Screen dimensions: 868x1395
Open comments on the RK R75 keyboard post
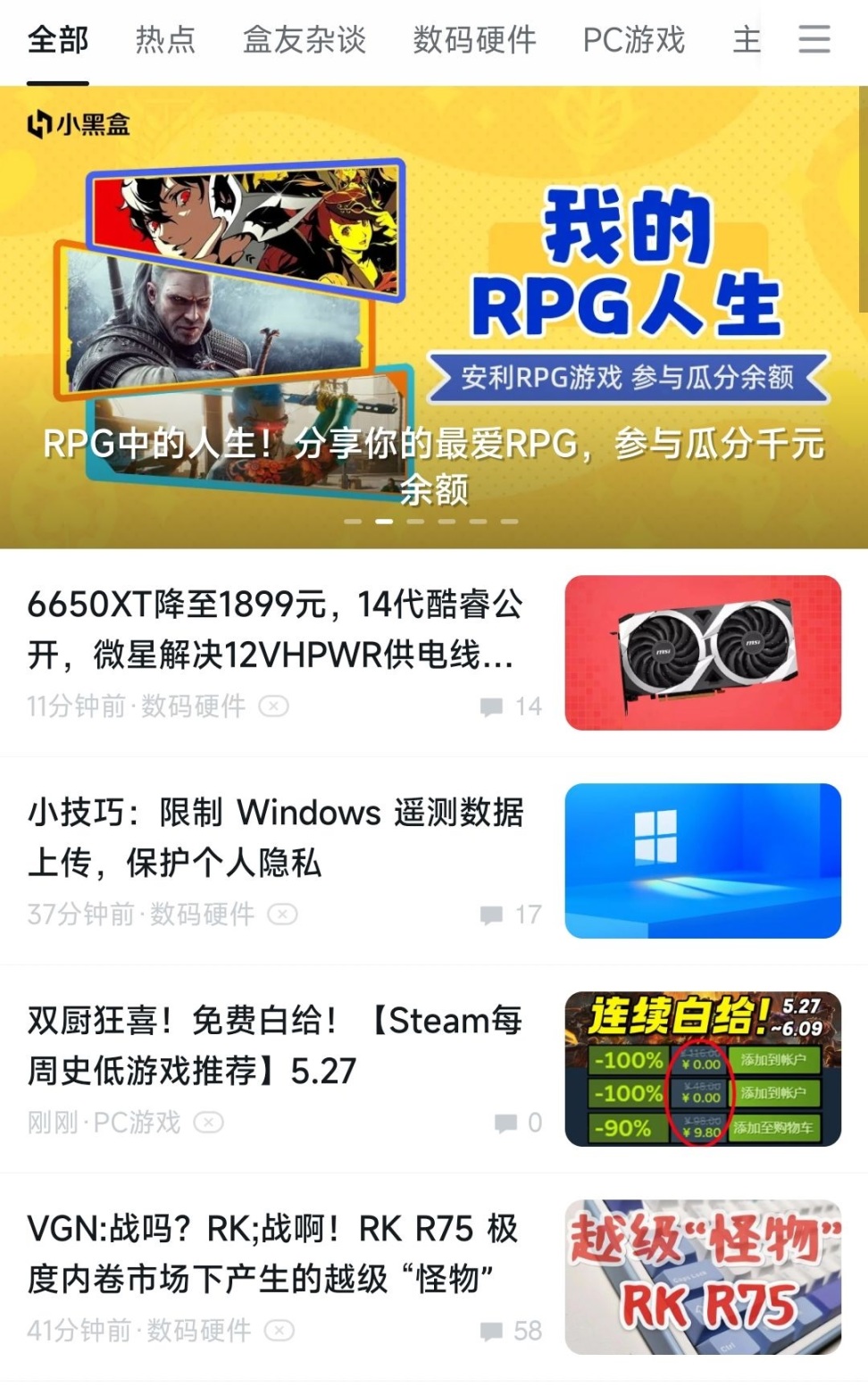[505, 1330]
